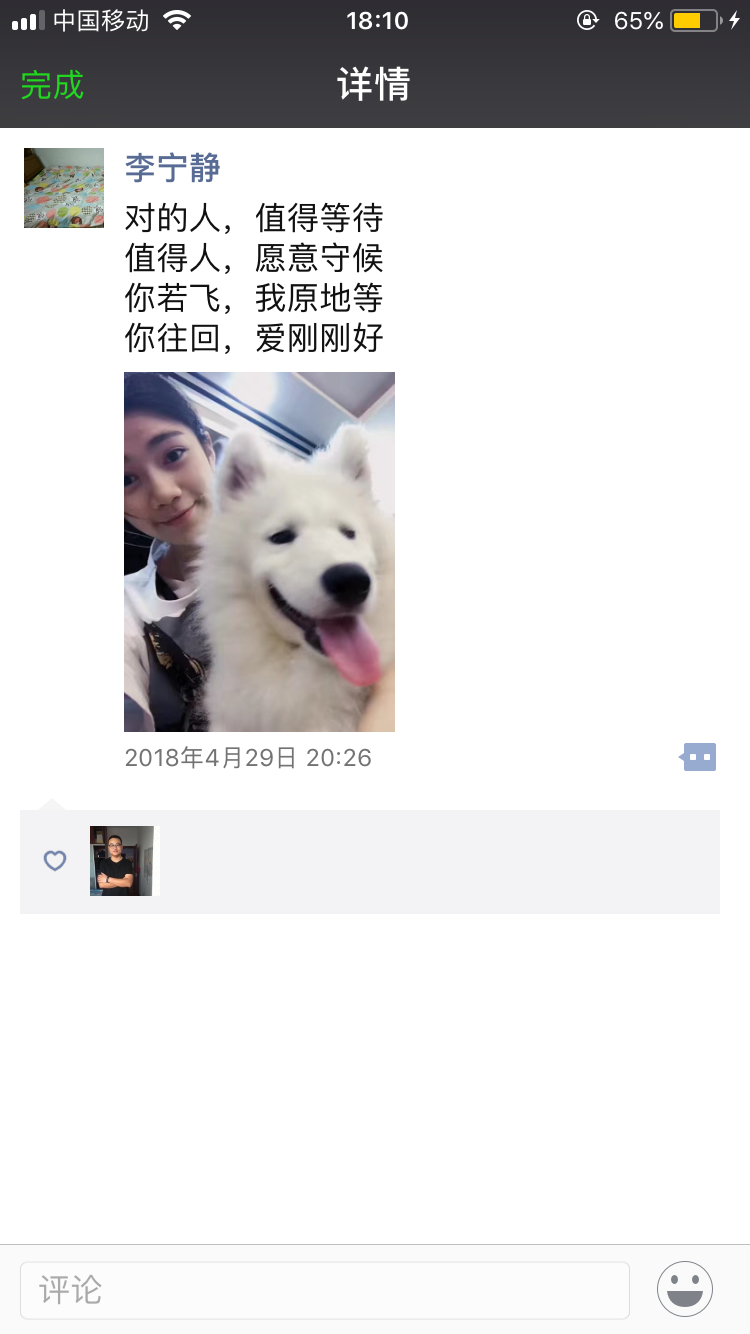Open 李宁静's profile via her avatar
Image resolution: width=750 pixels, height=1334 pixels.
point(64,188)
